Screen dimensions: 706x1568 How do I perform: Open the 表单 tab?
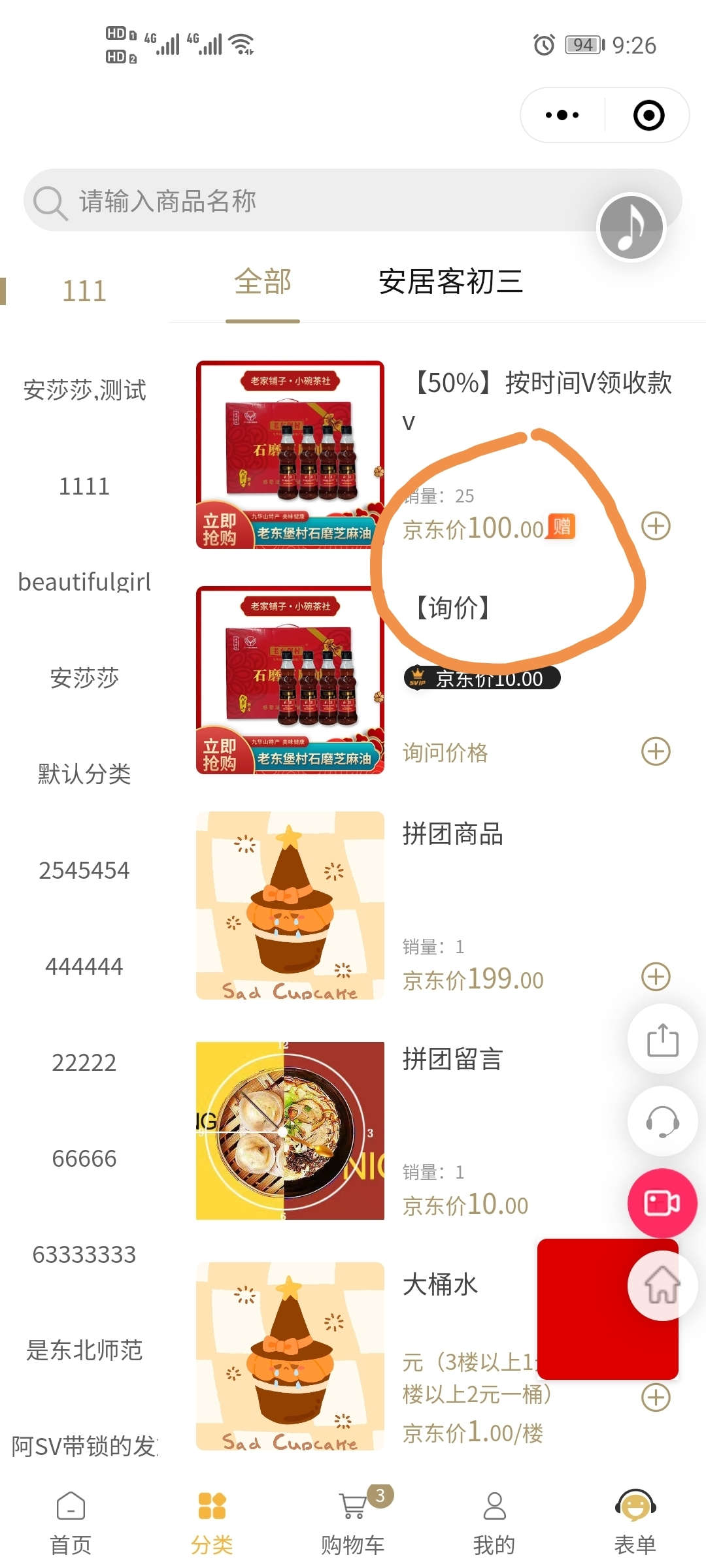click(x=635, y=1522)
